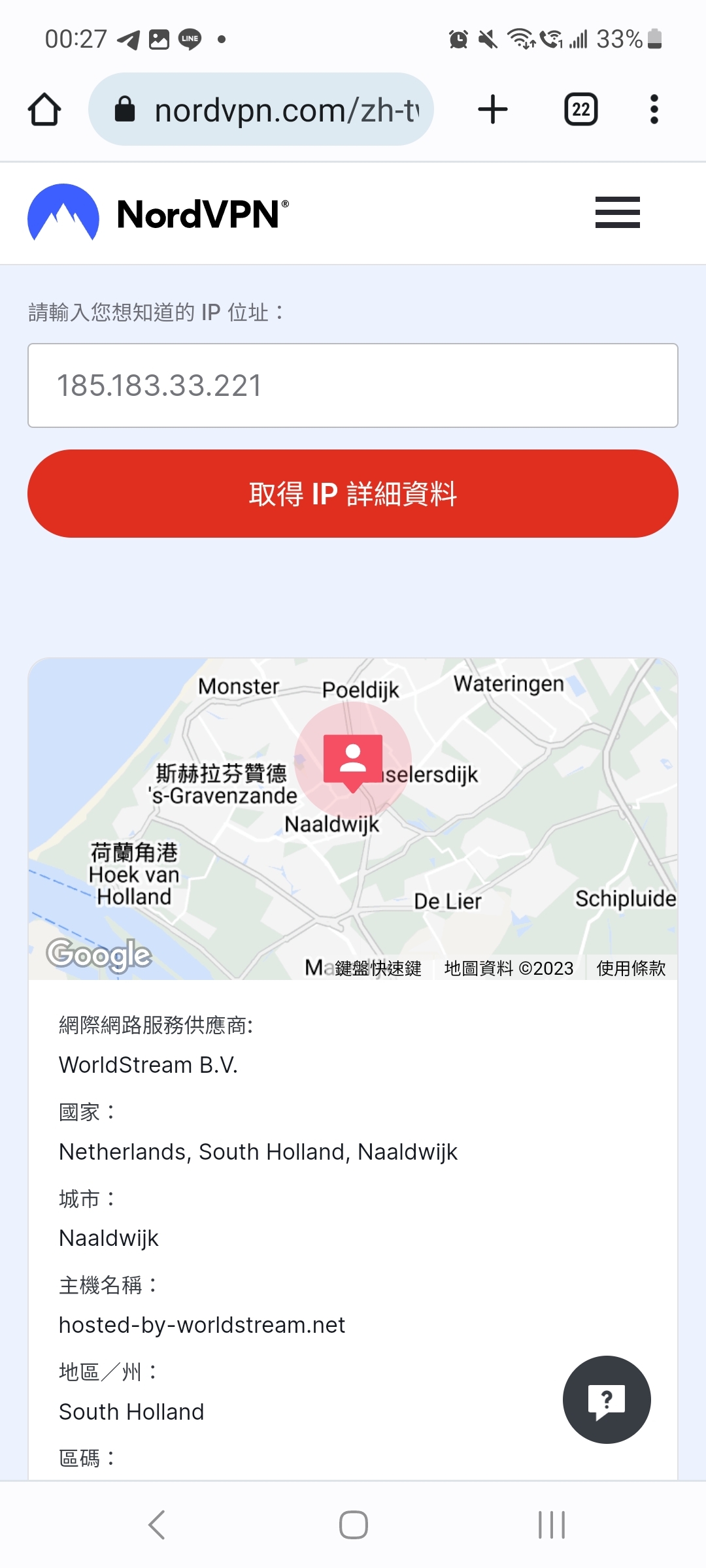Open the browser overflow menu
Screen dimensions: 706x1568
pos(654,109)
